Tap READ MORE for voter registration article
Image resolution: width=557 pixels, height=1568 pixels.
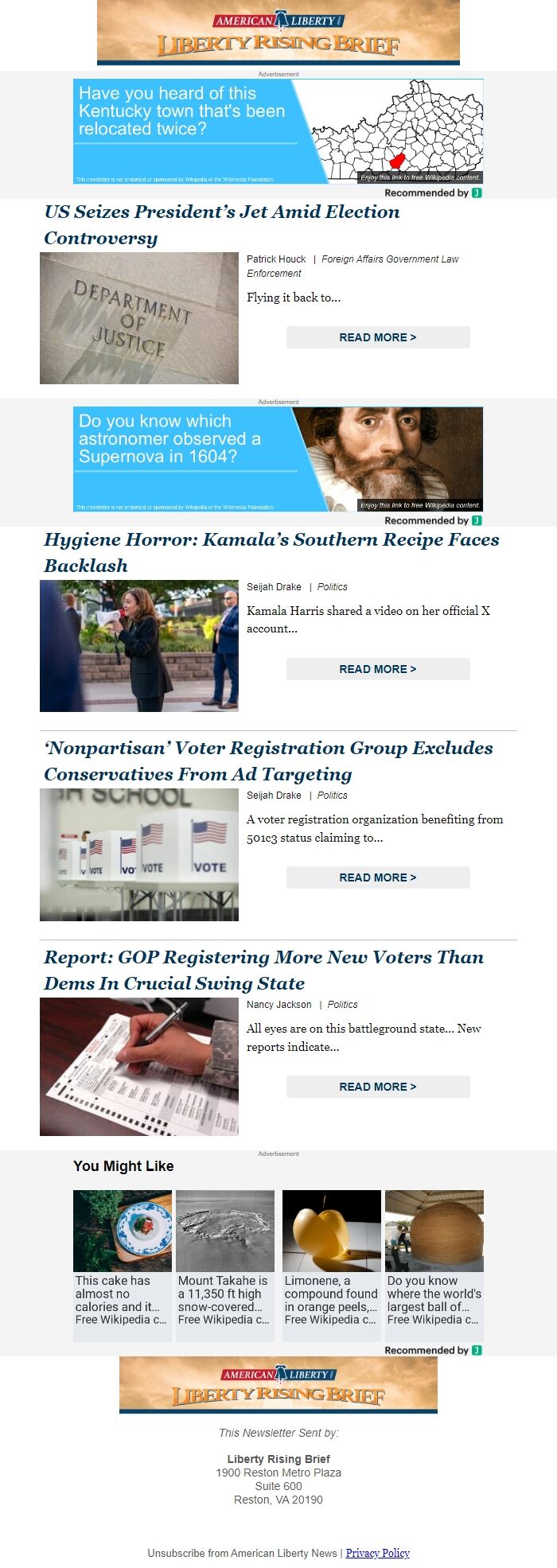tap(378, 877)
